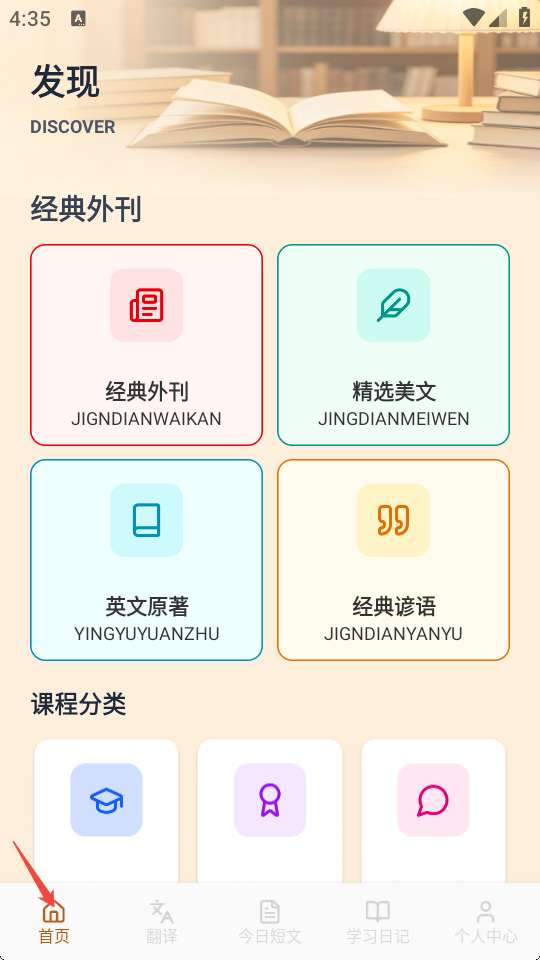
Task: Select the chat bubble course category
Action: click(433, 809)
